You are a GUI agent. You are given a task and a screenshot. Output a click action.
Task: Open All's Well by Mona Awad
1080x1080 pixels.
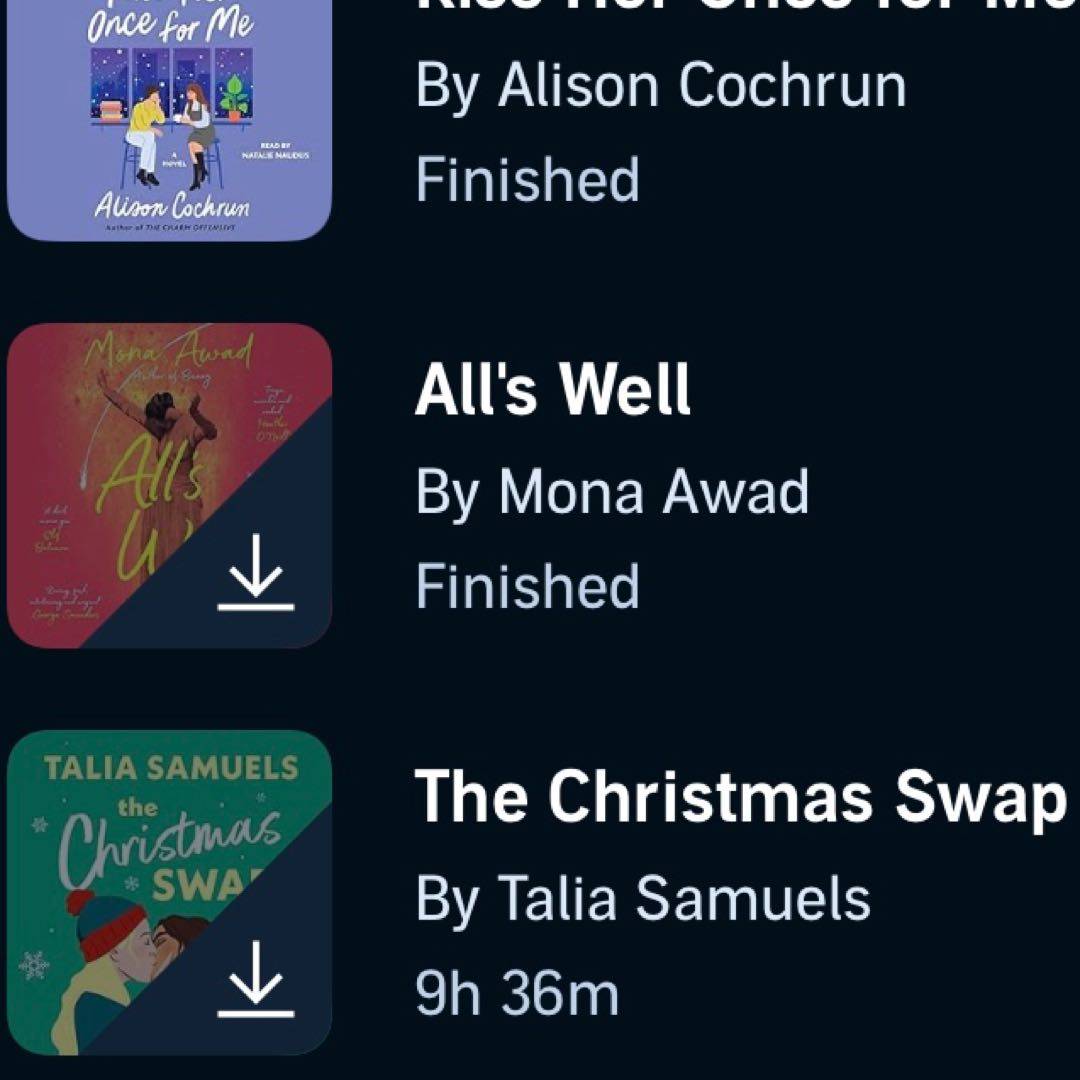(x=552, y=390)
